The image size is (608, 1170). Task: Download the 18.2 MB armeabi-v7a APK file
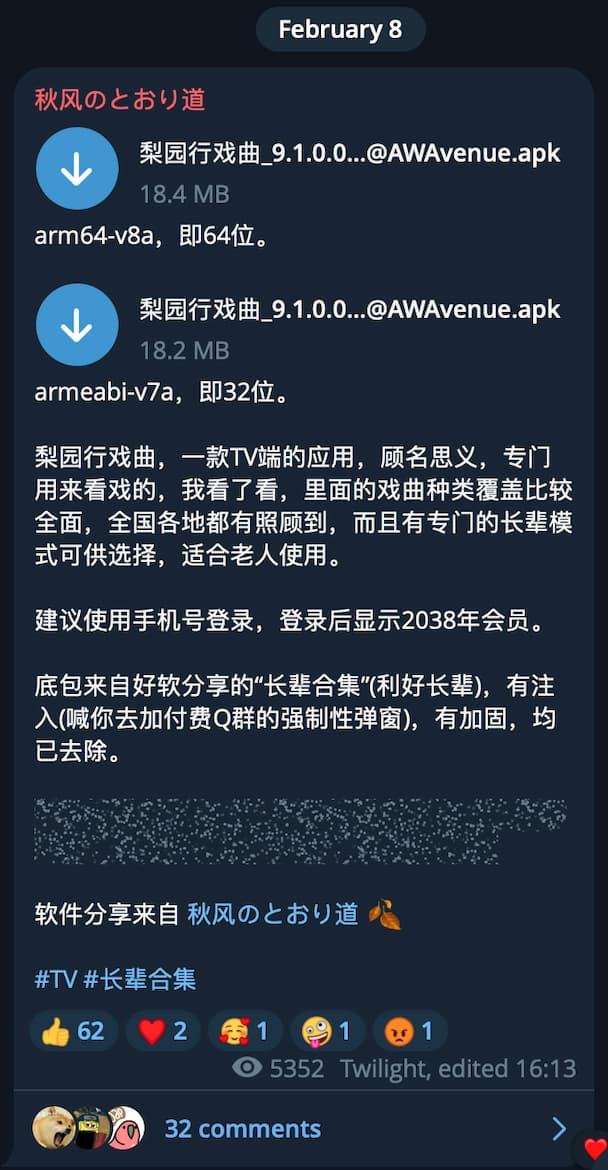click(x=77, y=325)
